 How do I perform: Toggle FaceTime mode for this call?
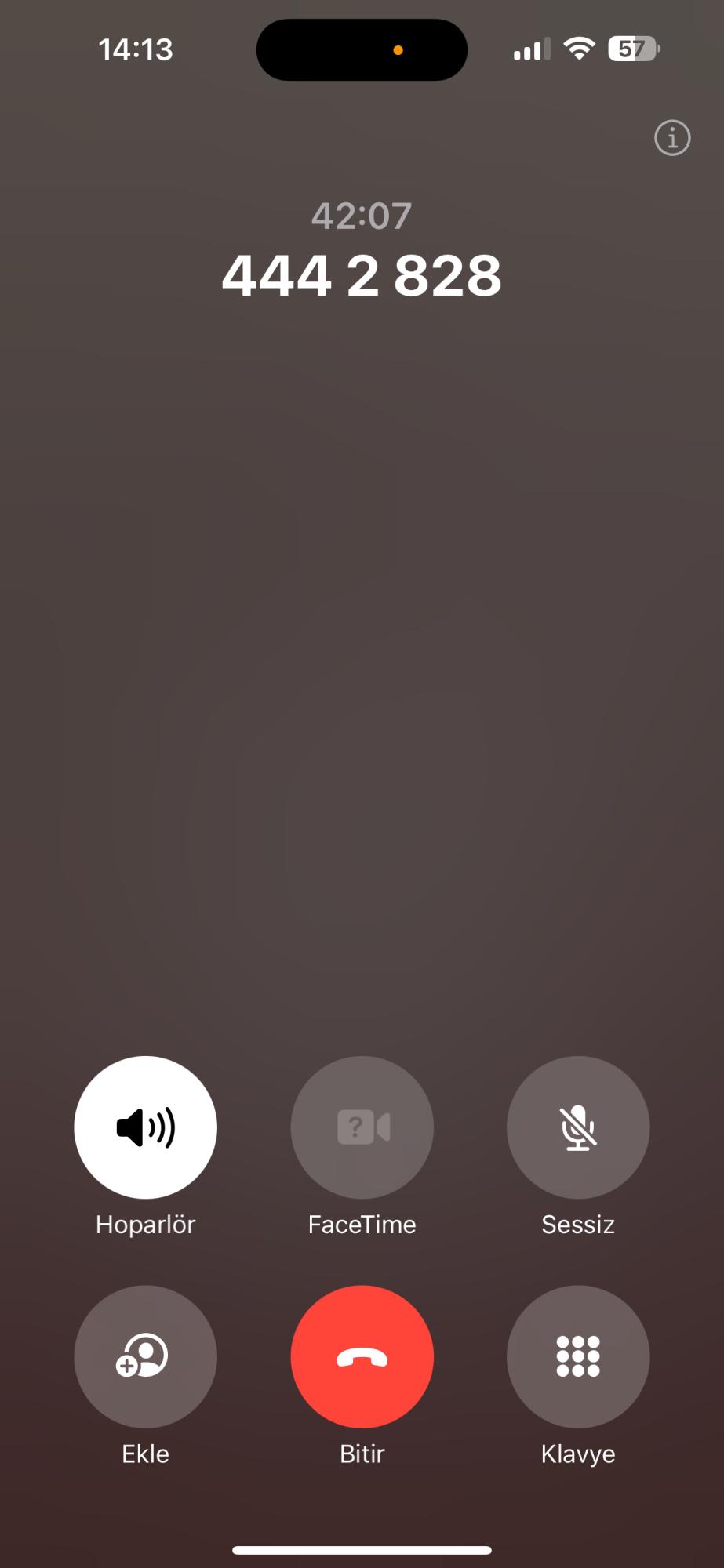click(362, 1127)
